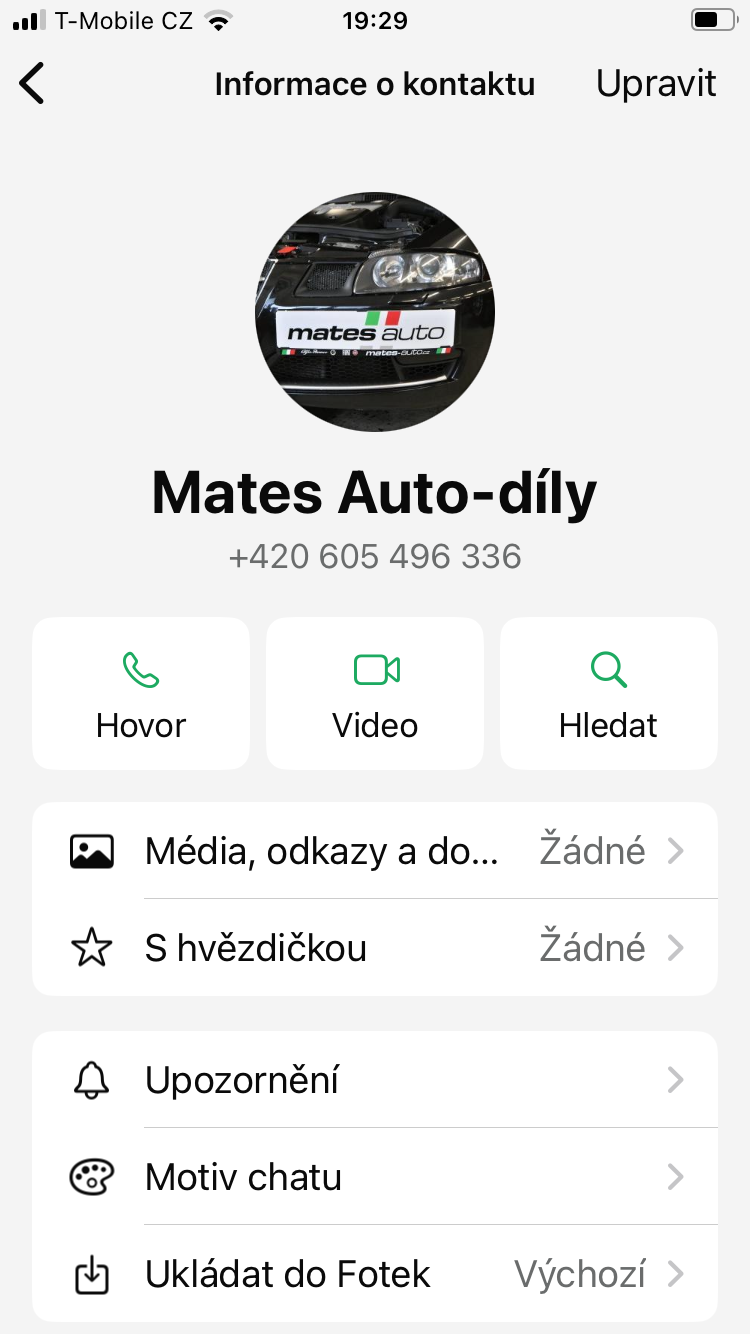Select Motiv chatu to change theme

375,1177
